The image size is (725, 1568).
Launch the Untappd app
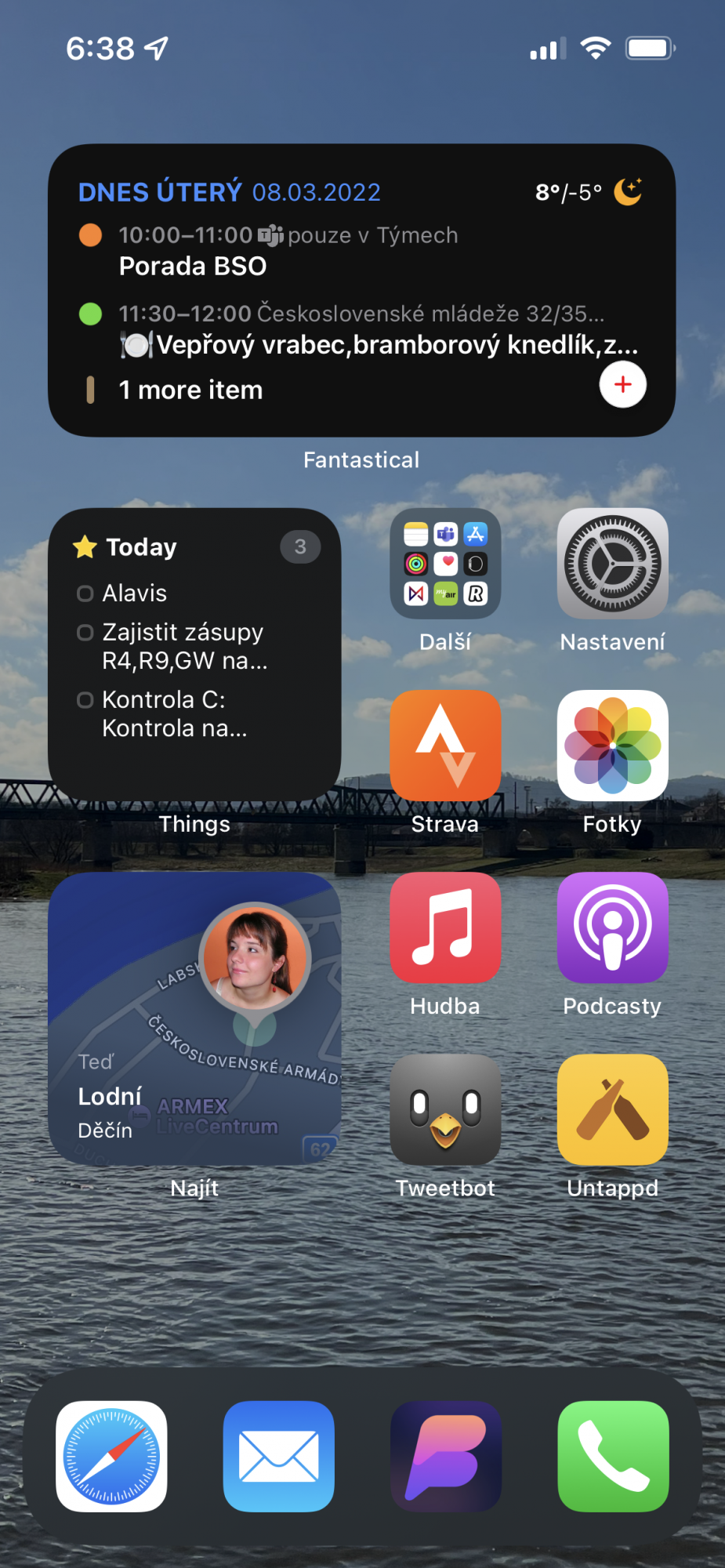point(612,1109)
